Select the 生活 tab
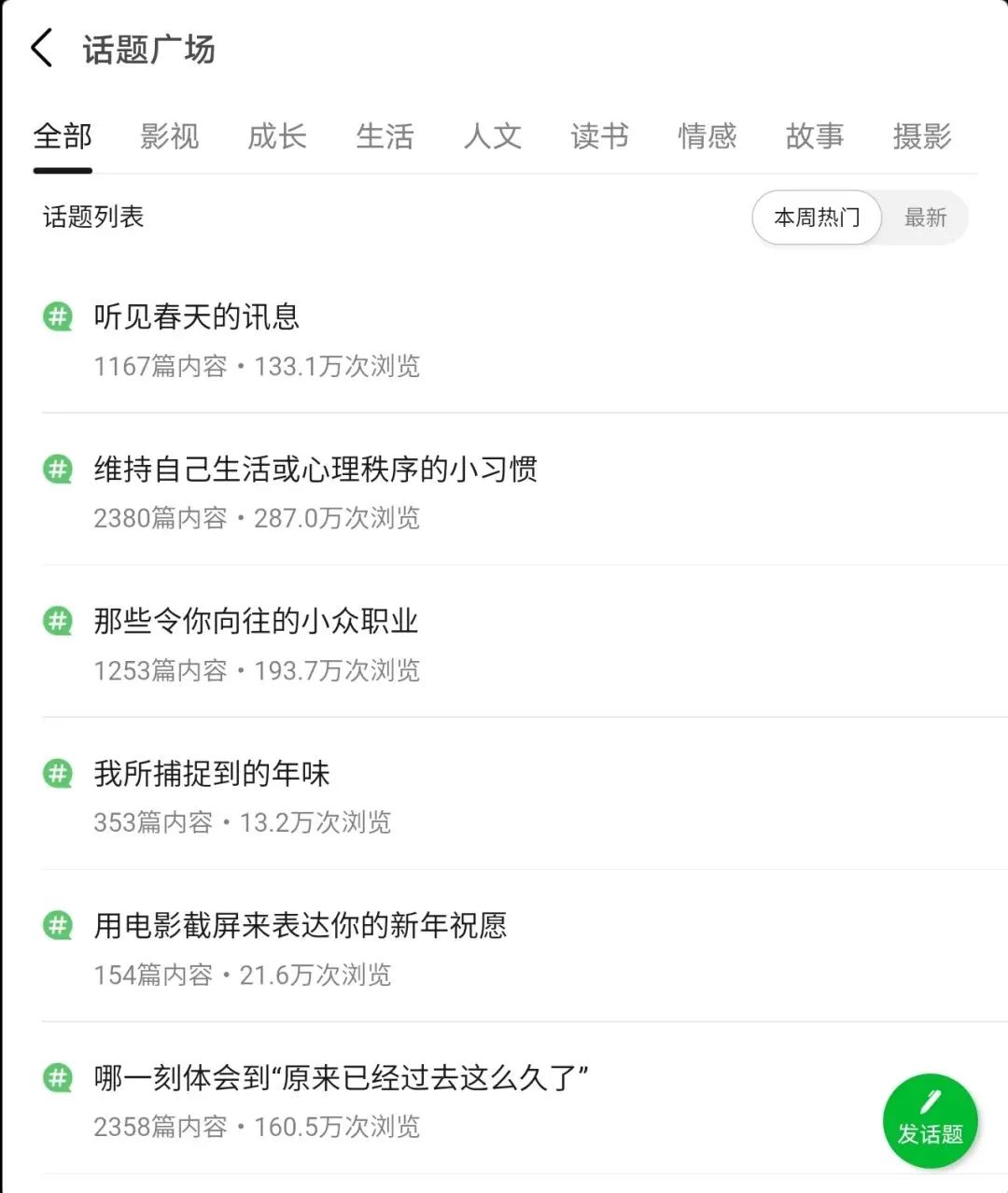 point(385,136)
